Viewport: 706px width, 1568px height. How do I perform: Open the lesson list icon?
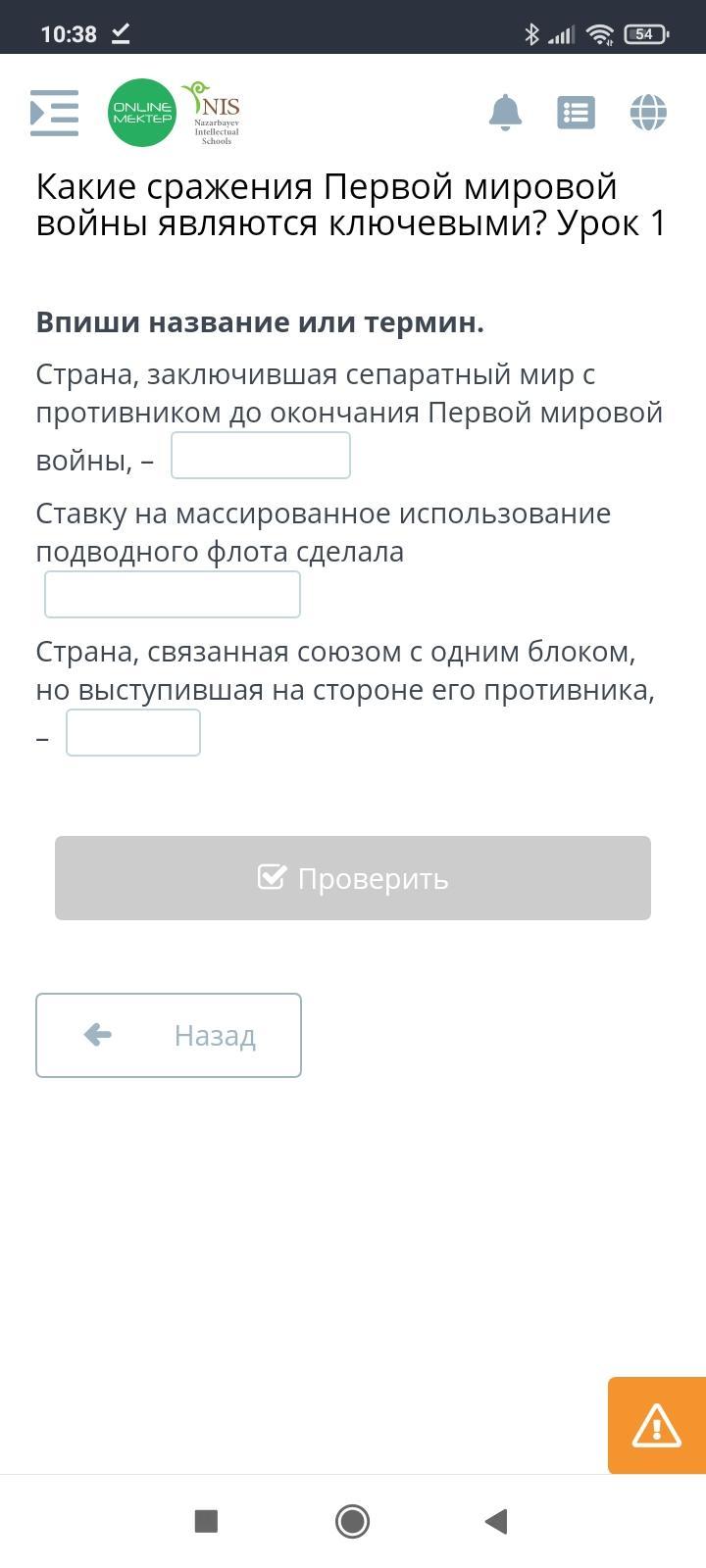point(576,113)
